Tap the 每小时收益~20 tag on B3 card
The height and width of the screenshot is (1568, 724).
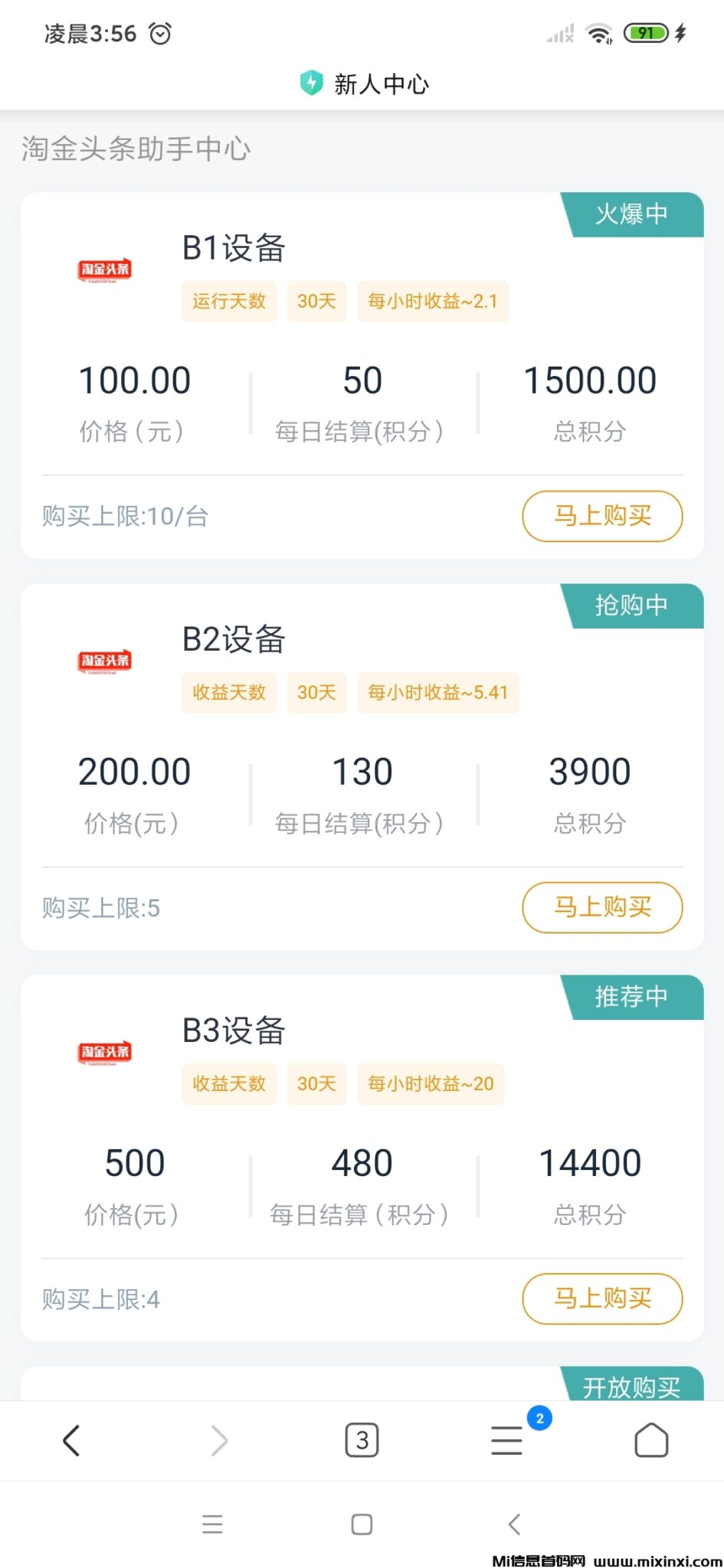[x=431, y=1083]
